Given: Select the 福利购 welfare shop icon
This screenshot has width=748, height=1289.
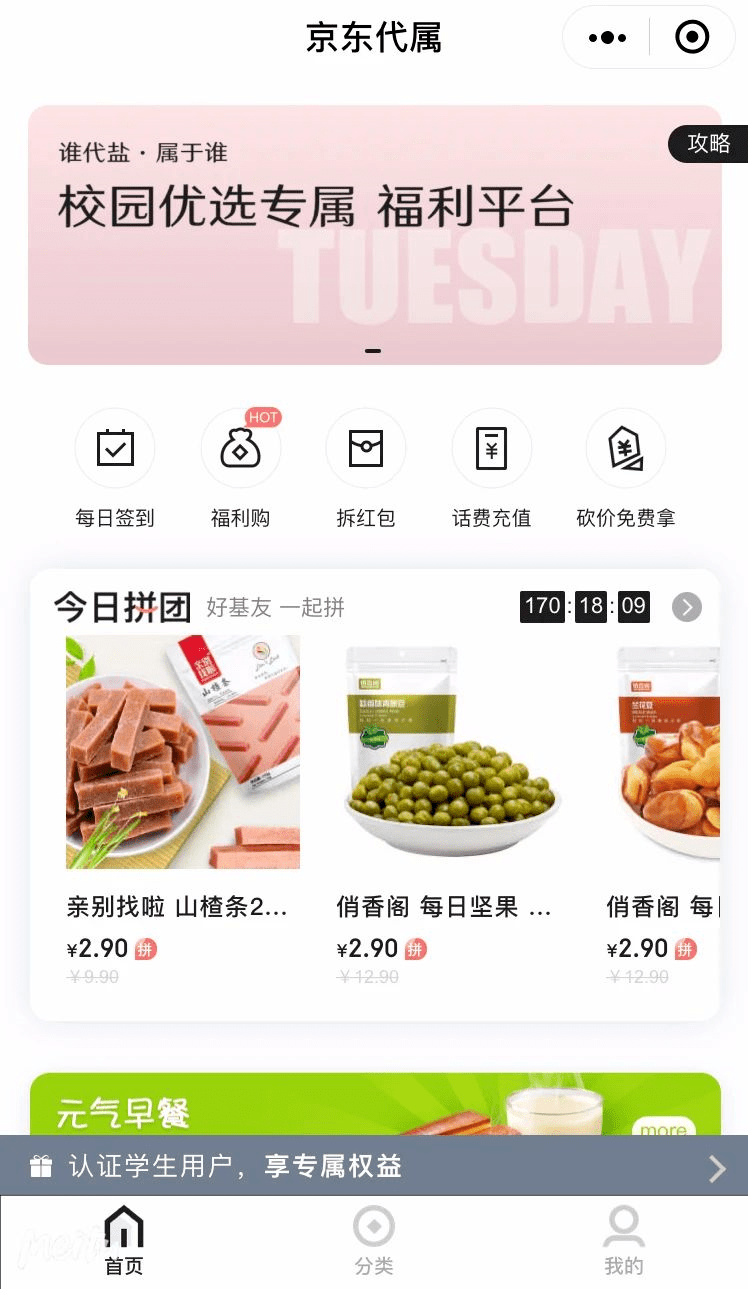Looking at the screenshot, I should [x=240, y=448].
